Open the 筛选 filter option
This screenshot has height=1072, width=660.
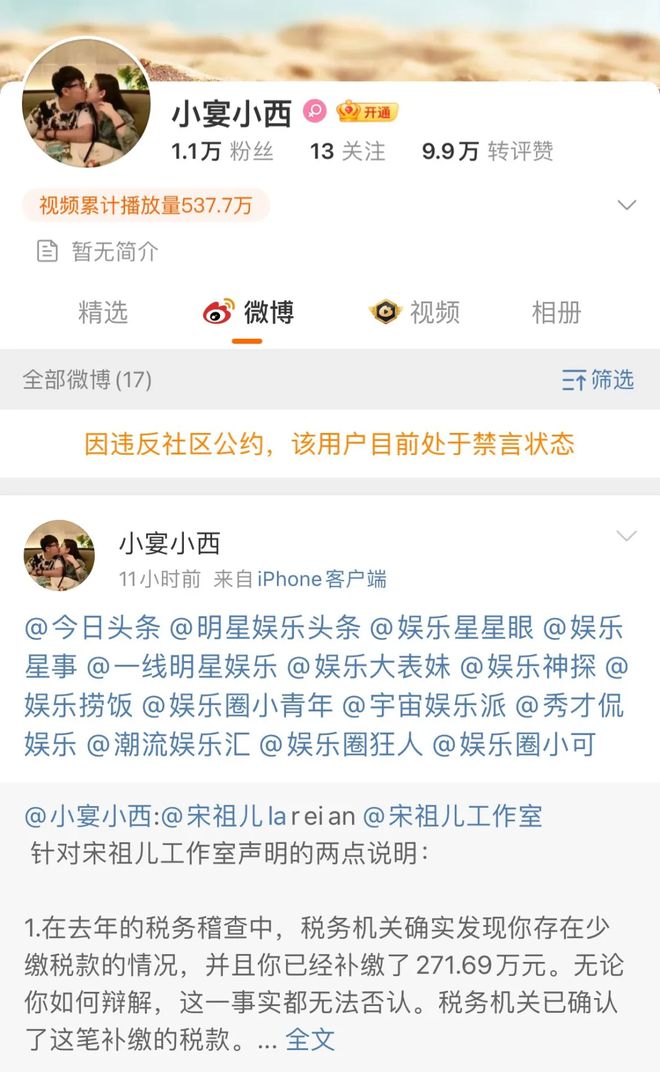pos(598,379)
